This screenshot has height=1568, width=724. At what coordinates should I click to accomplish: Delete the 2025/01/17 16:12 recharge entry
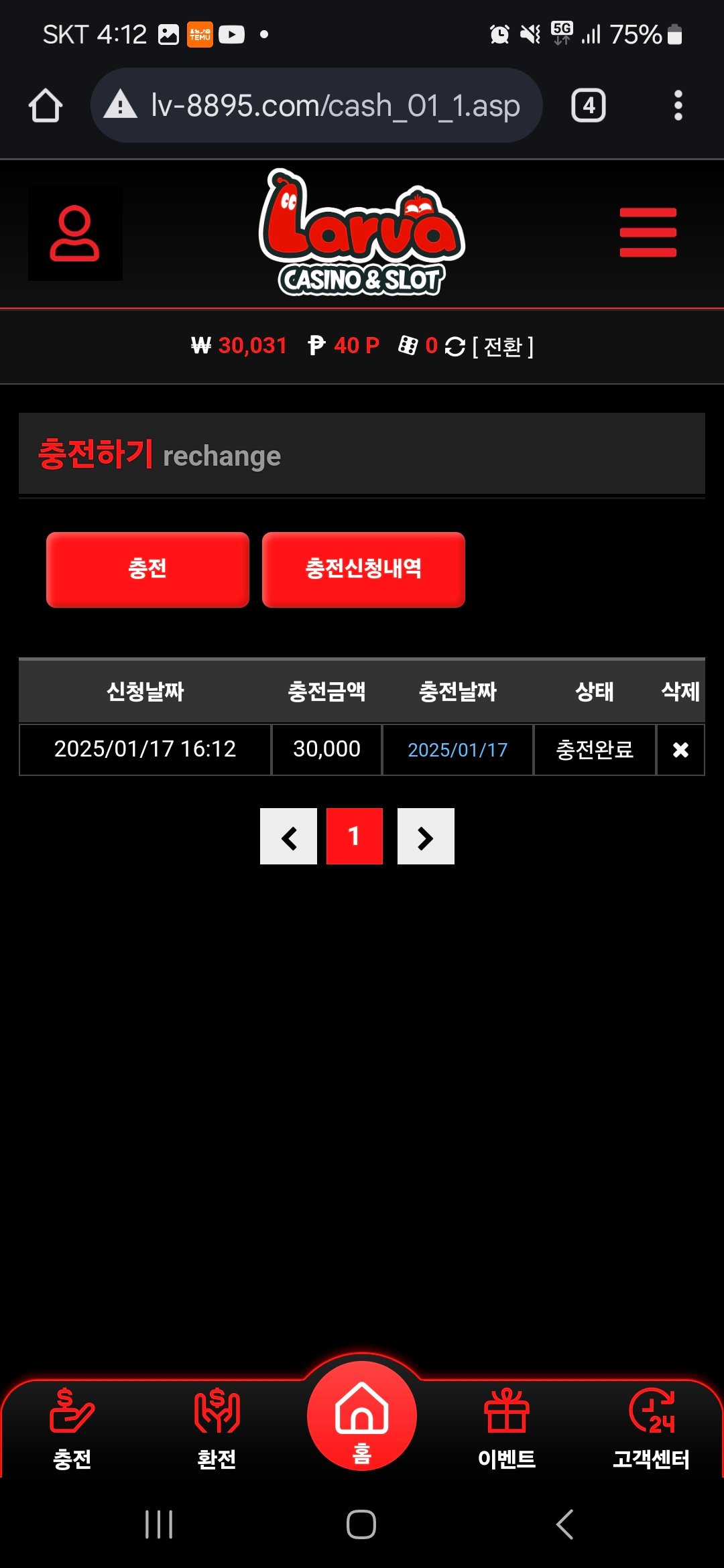[680, 750]
